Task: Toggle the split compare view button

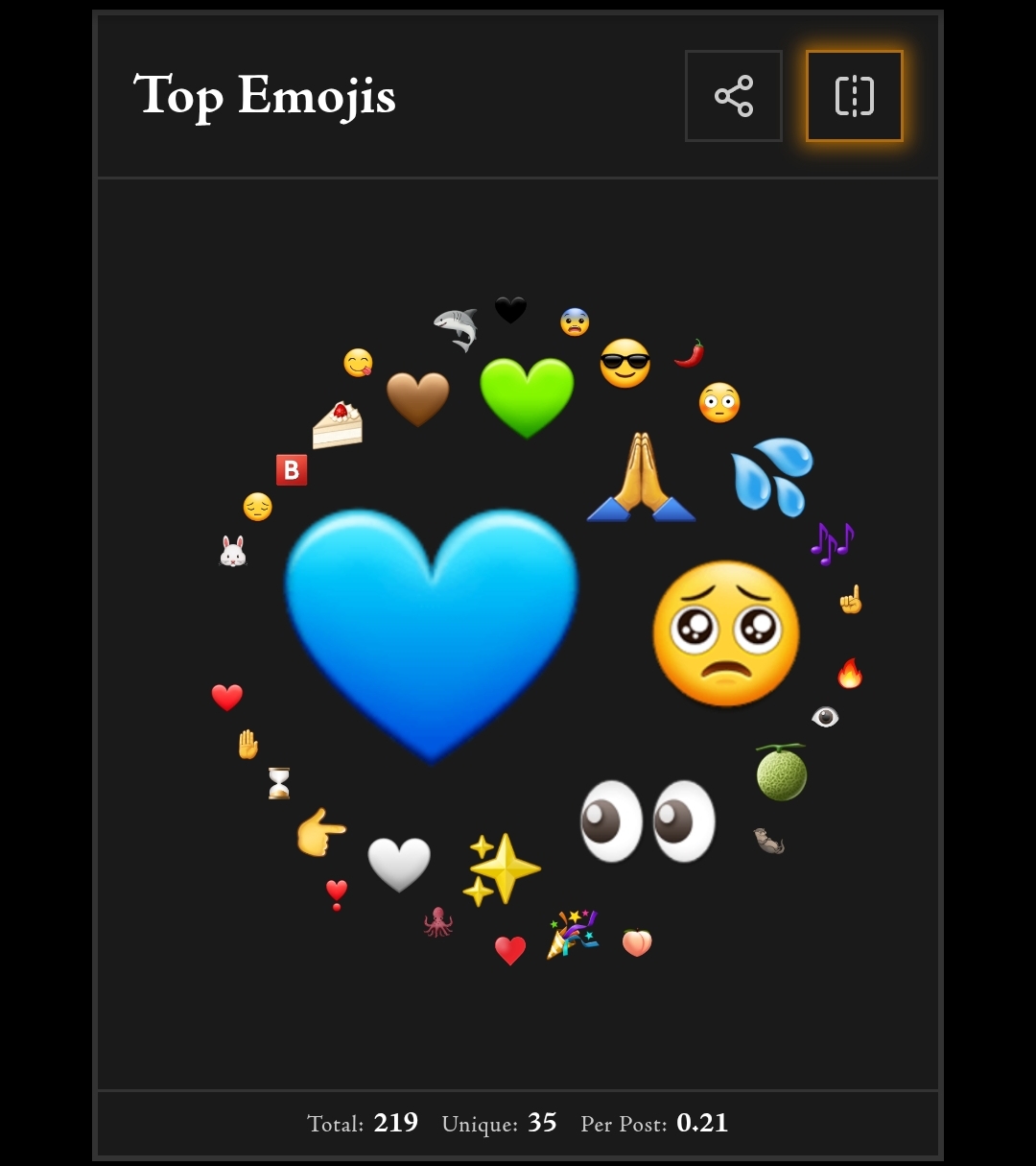Action: 854,96
